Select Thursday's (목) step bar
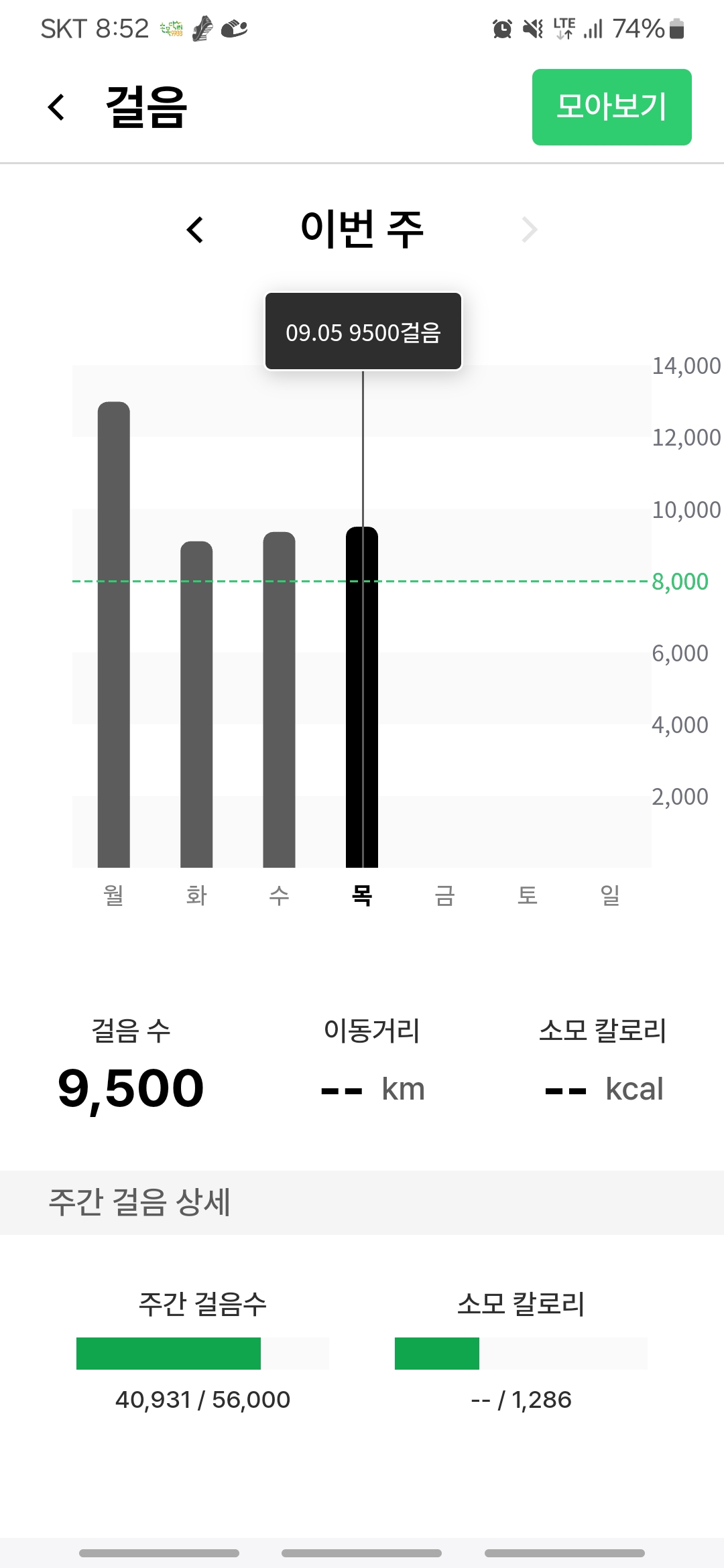 pyautogui.click(x=362, y=697)
